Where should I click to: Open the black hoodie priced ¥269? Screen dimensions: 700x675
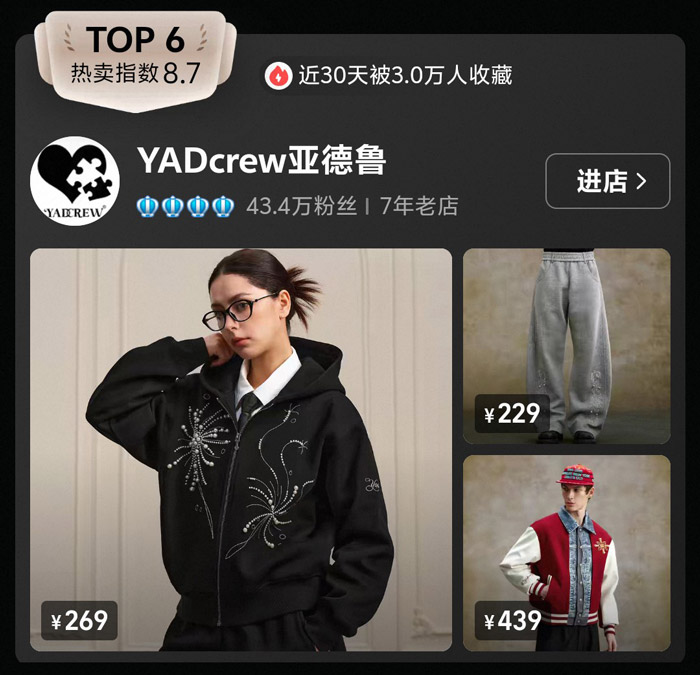coord(240,450)
